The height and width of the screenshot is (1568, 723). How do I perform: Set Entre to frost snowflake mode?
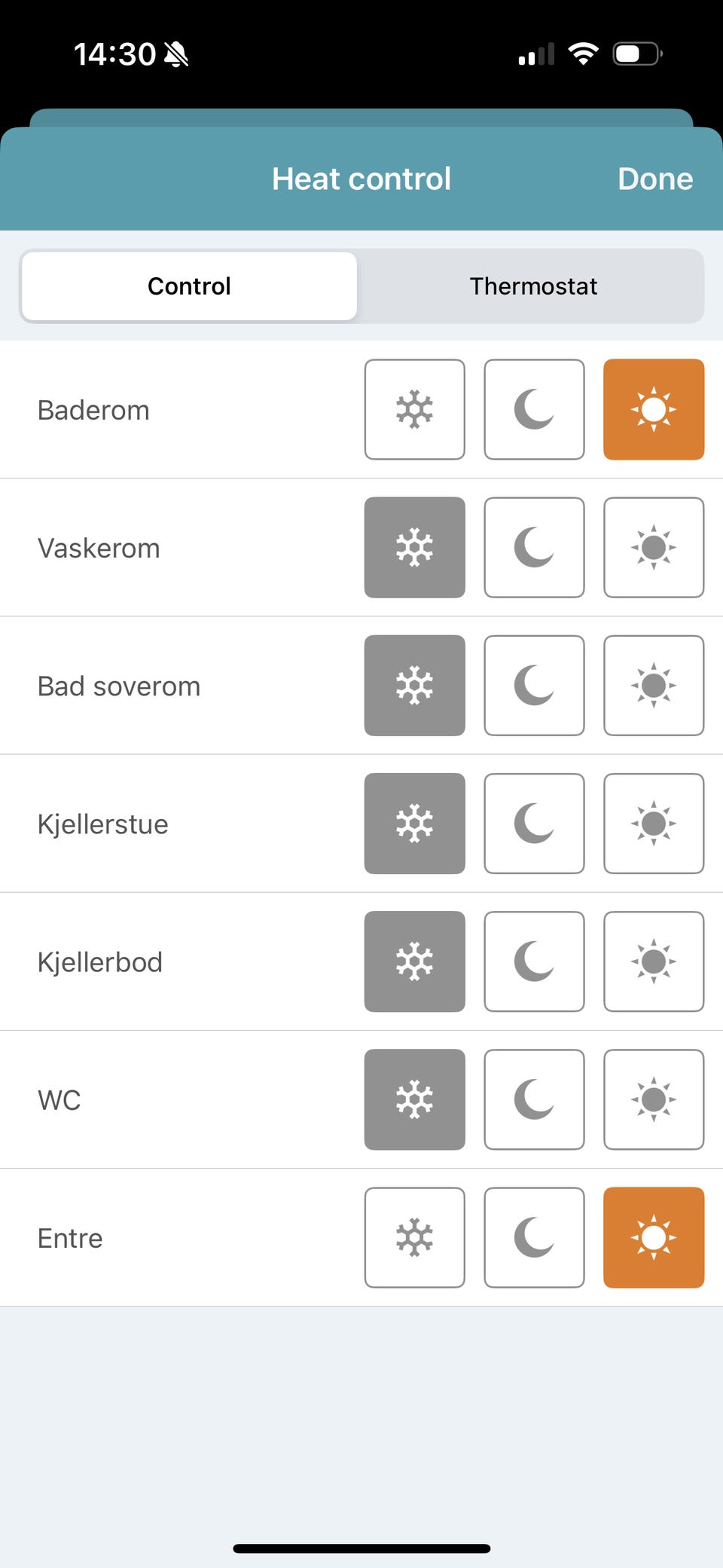pyautogui.click(x=414, y=1237)
